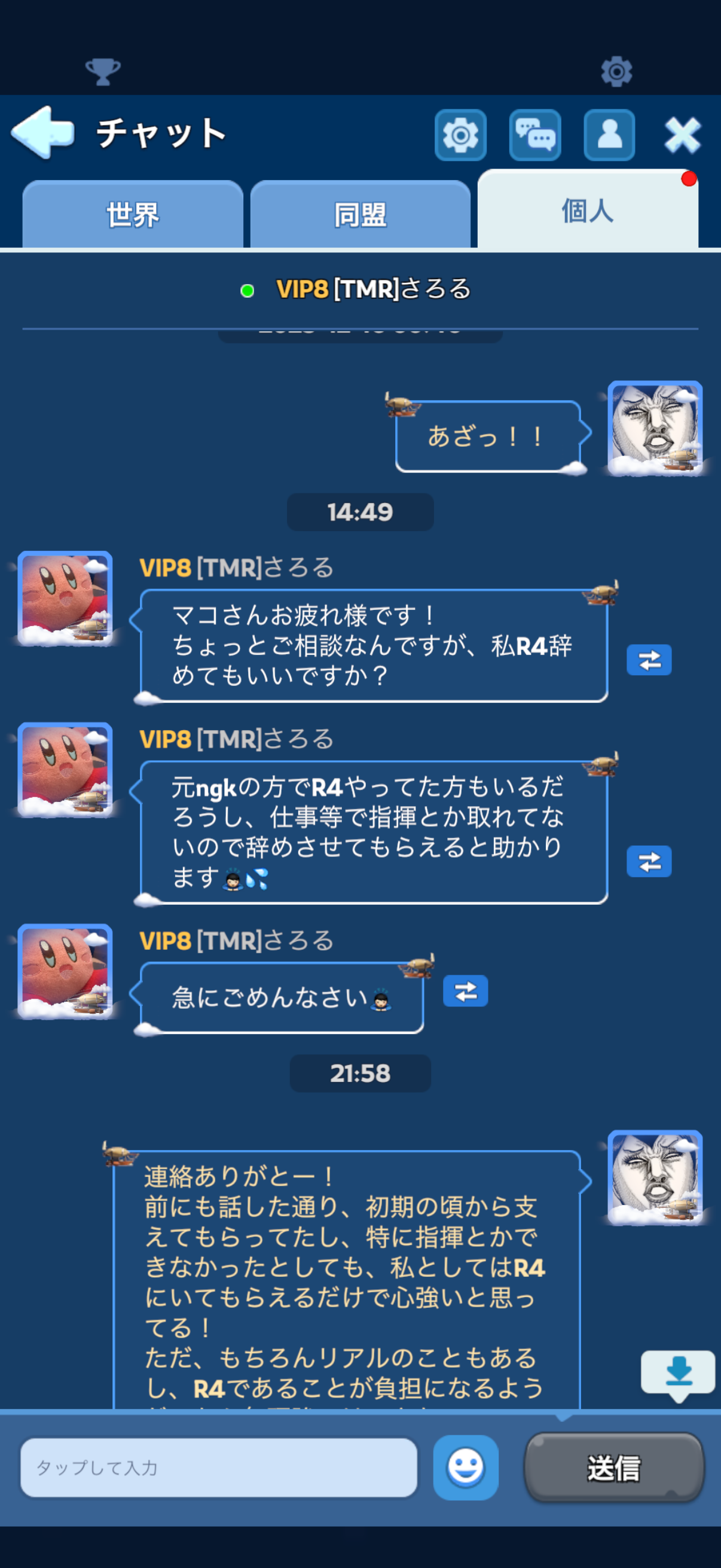Translate the 元ngkの方で message
The width and height of the screenshot is (721, 1568).
tap(649, 861)
